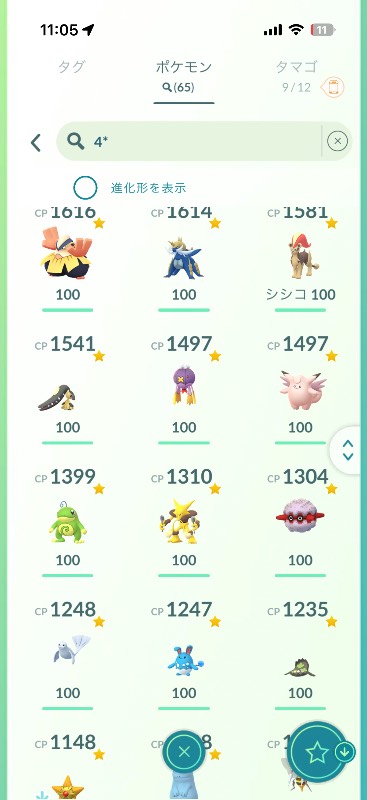Open シシコ with CP 1581
The image size is (367, 800).
pos(300,258)
